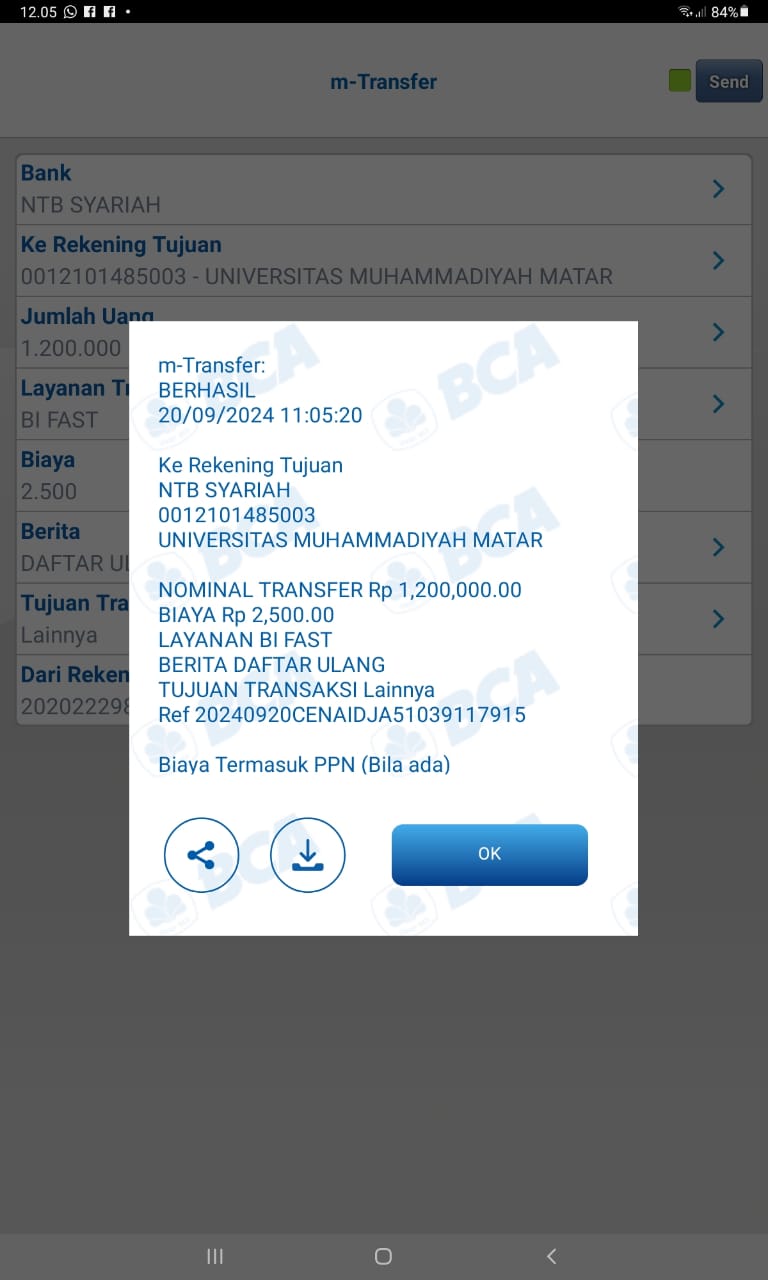This screenshot has width=768, height=1280.
Task: Share the transfer receipt
Action: (201, 855)
